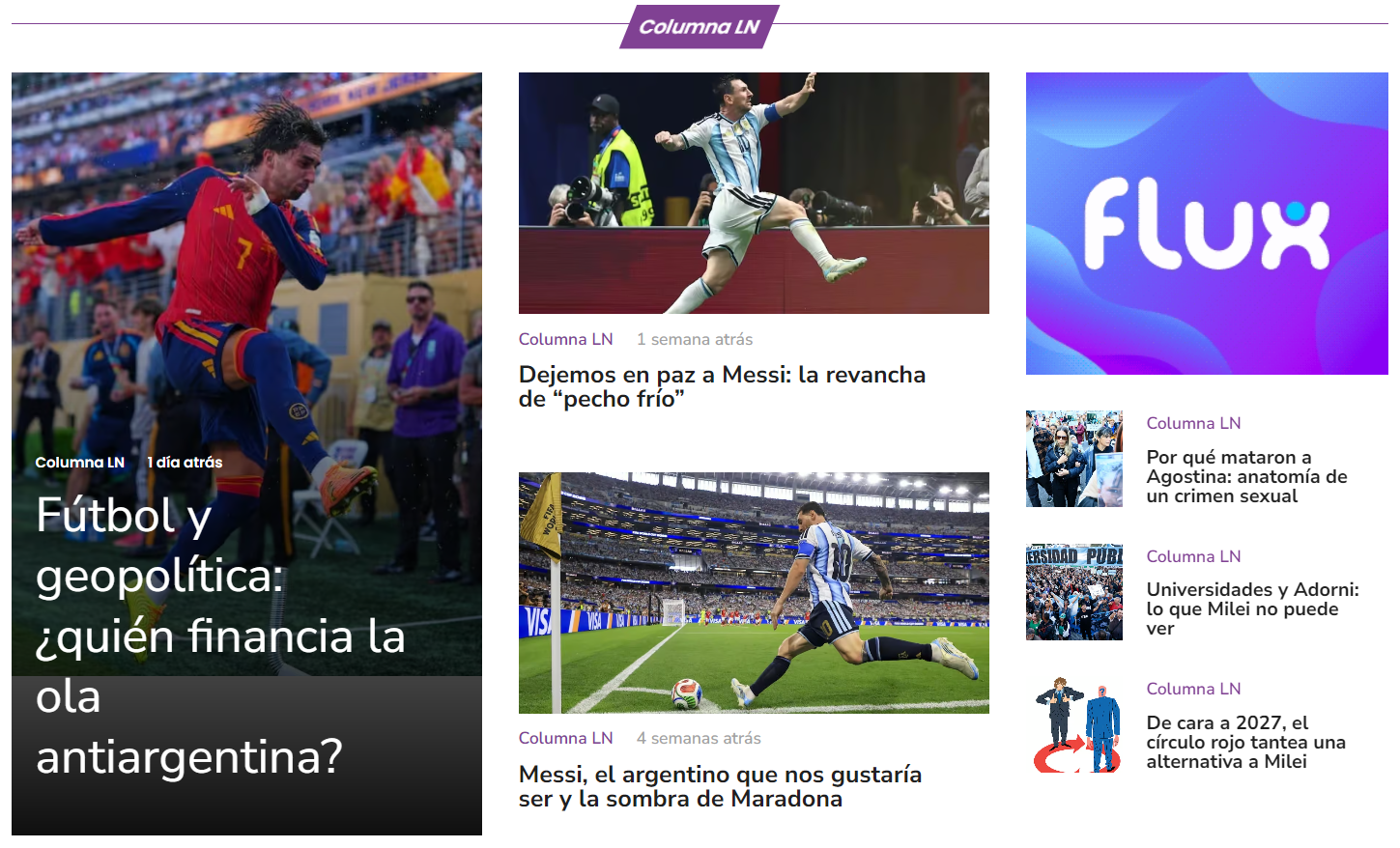Tap the thumbnail for the Agostina article
The image size is (1400, 848).
1074,459
